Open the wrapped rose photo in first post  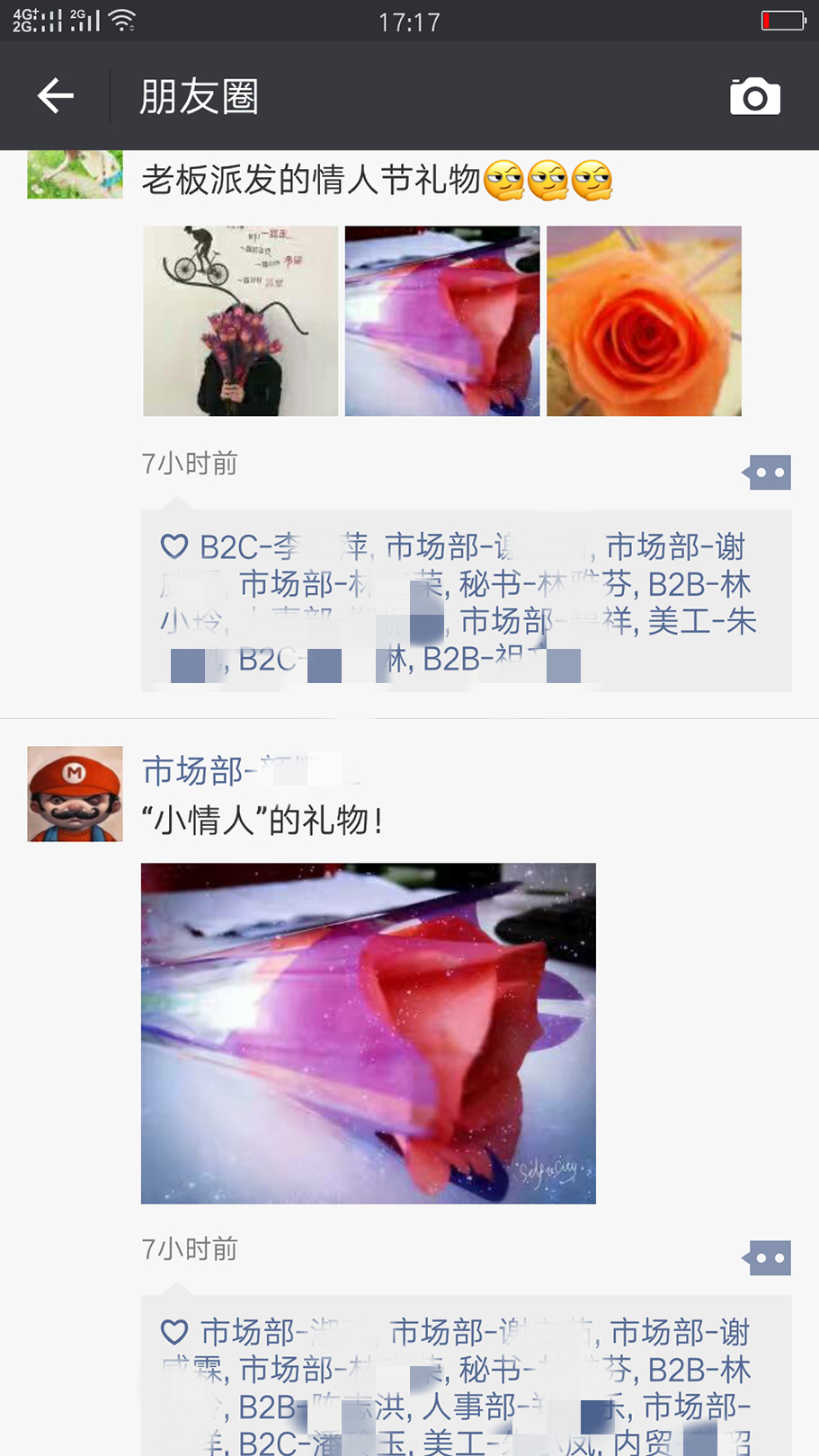pyautogui.click(x=442, y=321)
